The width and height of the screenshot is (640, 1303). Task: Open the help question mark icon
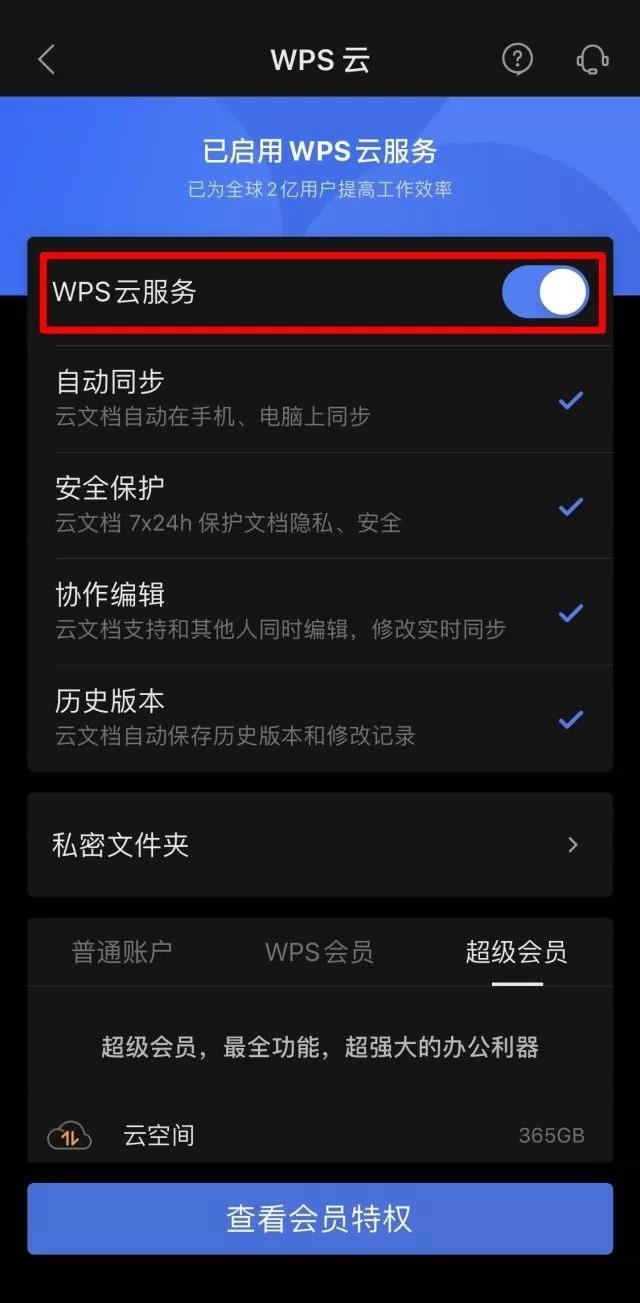[x=517, y=60]
